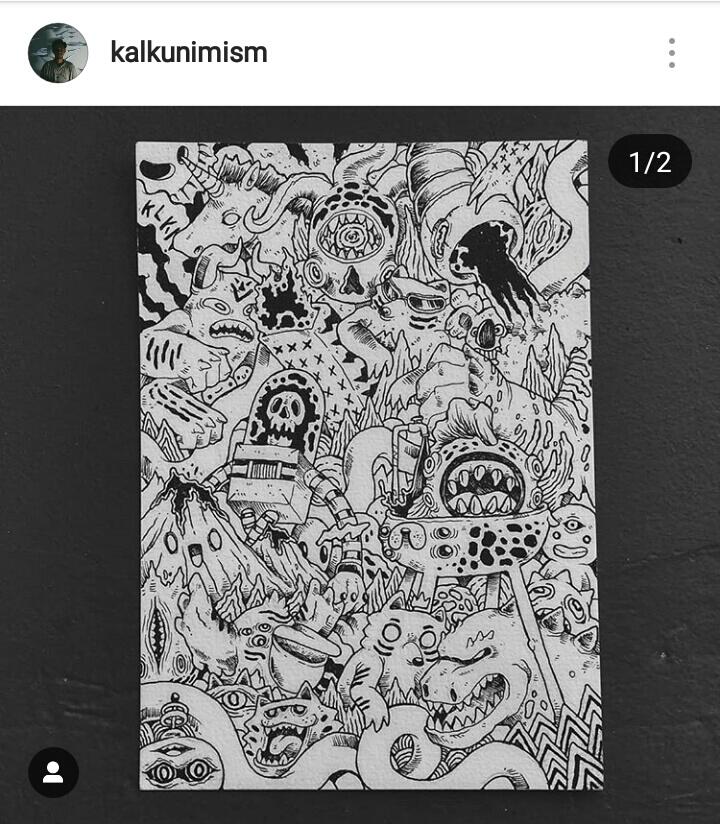Open the post overflow menu

pyautogui.click(x=671, y=53)
